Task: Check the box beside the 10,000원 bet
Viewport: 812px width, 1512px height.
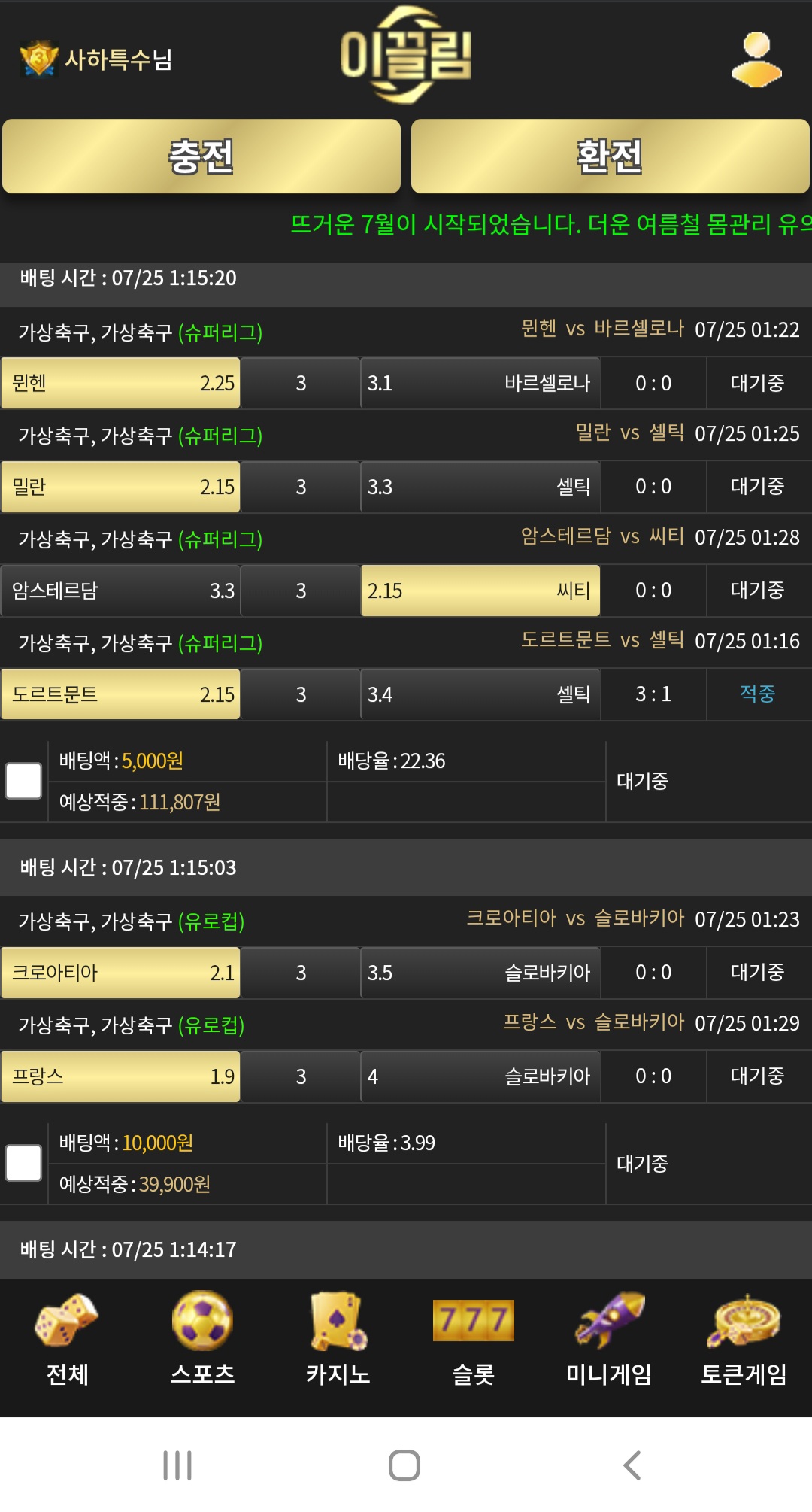Action: [x=23, y=1163]
